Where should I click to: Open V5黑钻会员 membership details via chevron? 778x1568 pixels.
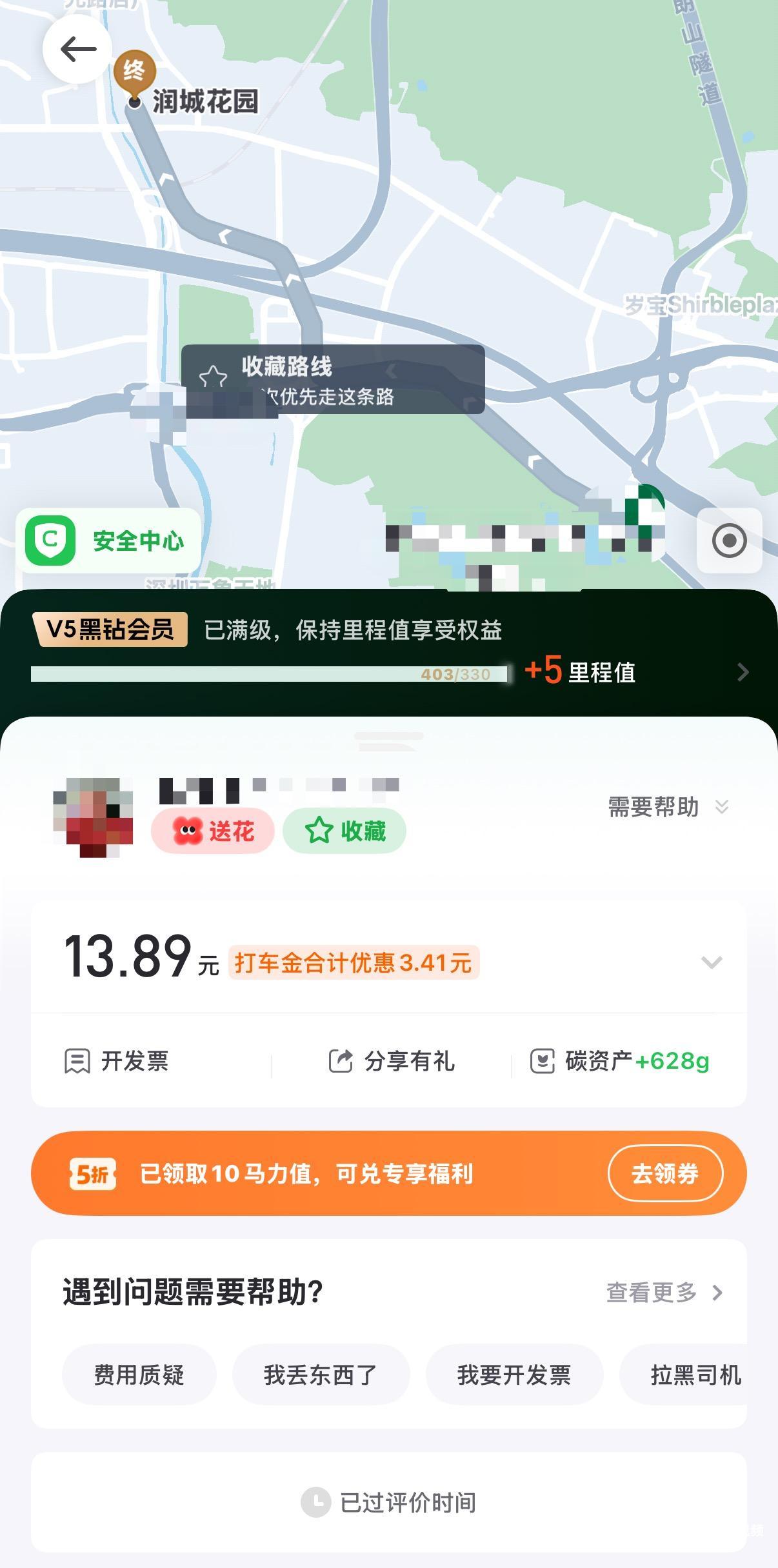click(742, 673)
